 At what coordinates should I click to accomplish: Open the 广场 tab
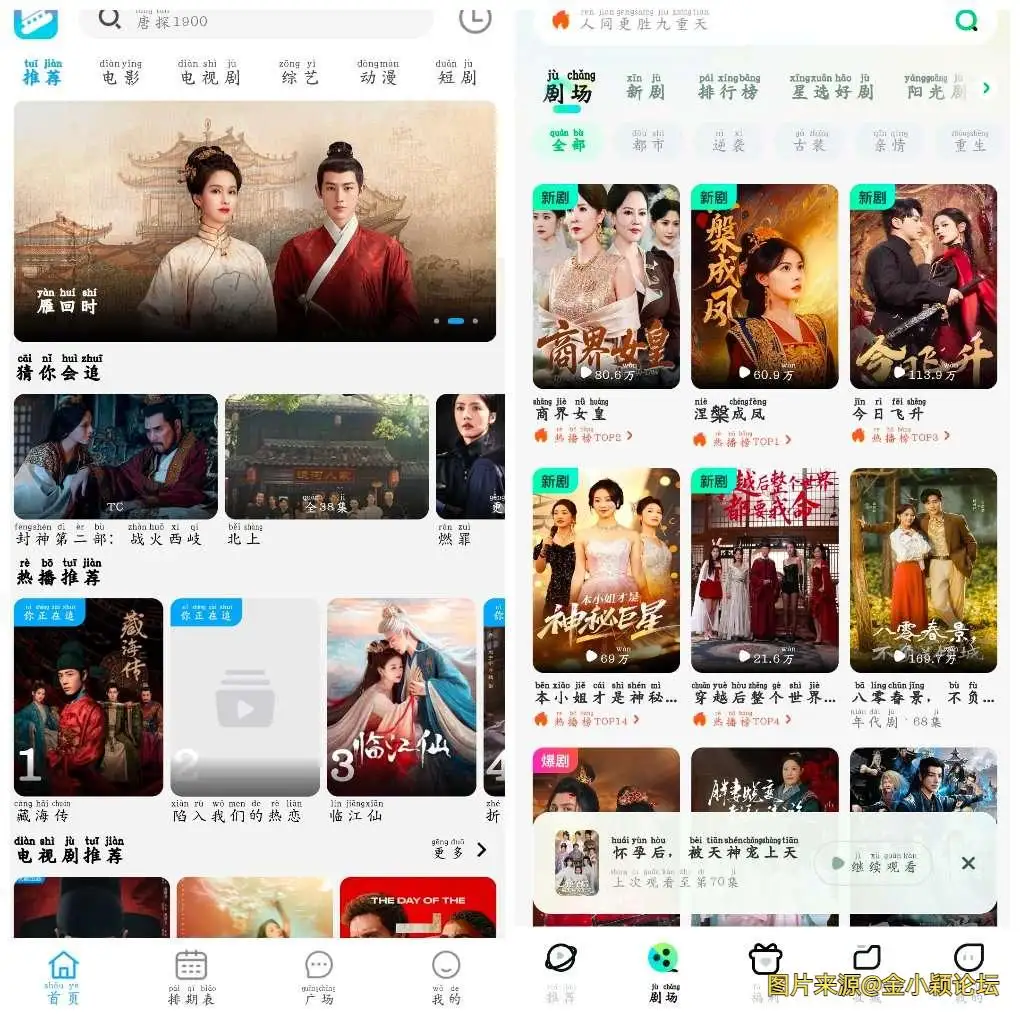[x=318, y=977]
